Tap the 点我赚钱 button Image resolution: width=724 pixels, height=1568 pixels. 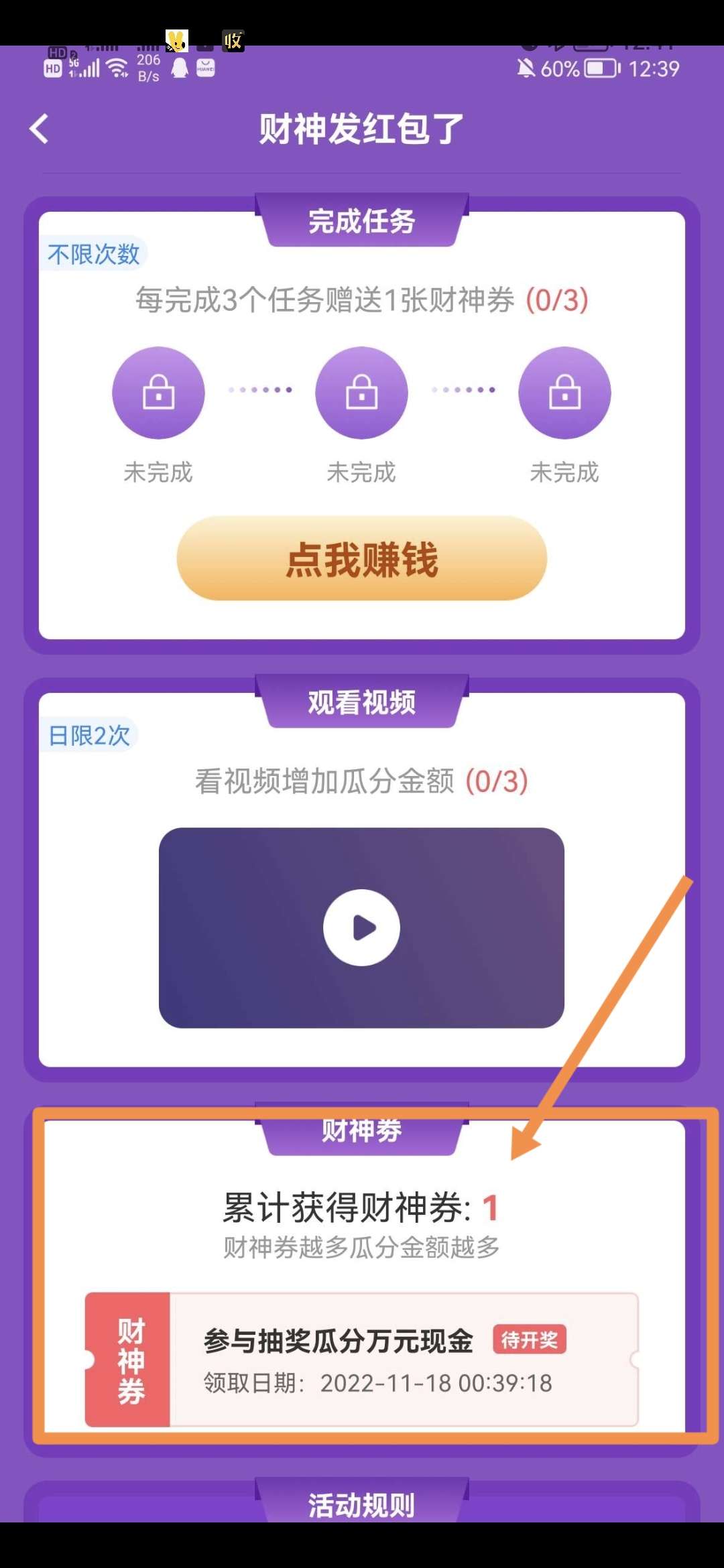(x=362, y=558)
